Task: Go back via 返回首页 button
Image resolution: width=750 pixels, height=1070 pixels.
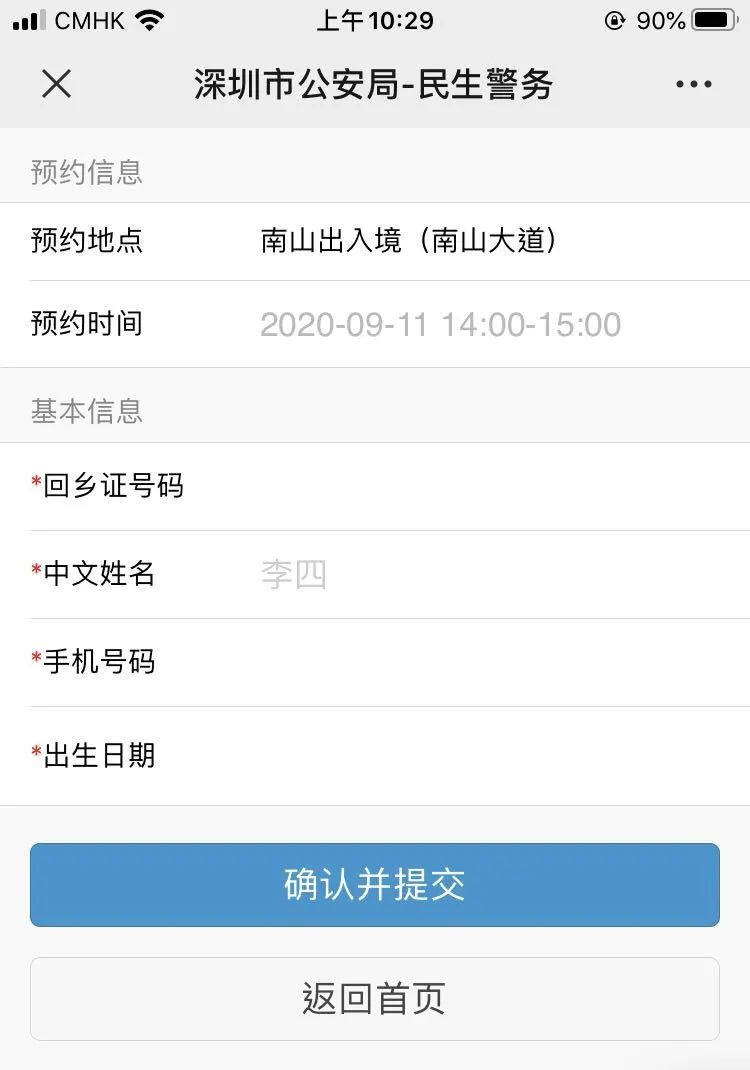Action: click(375, 998)
